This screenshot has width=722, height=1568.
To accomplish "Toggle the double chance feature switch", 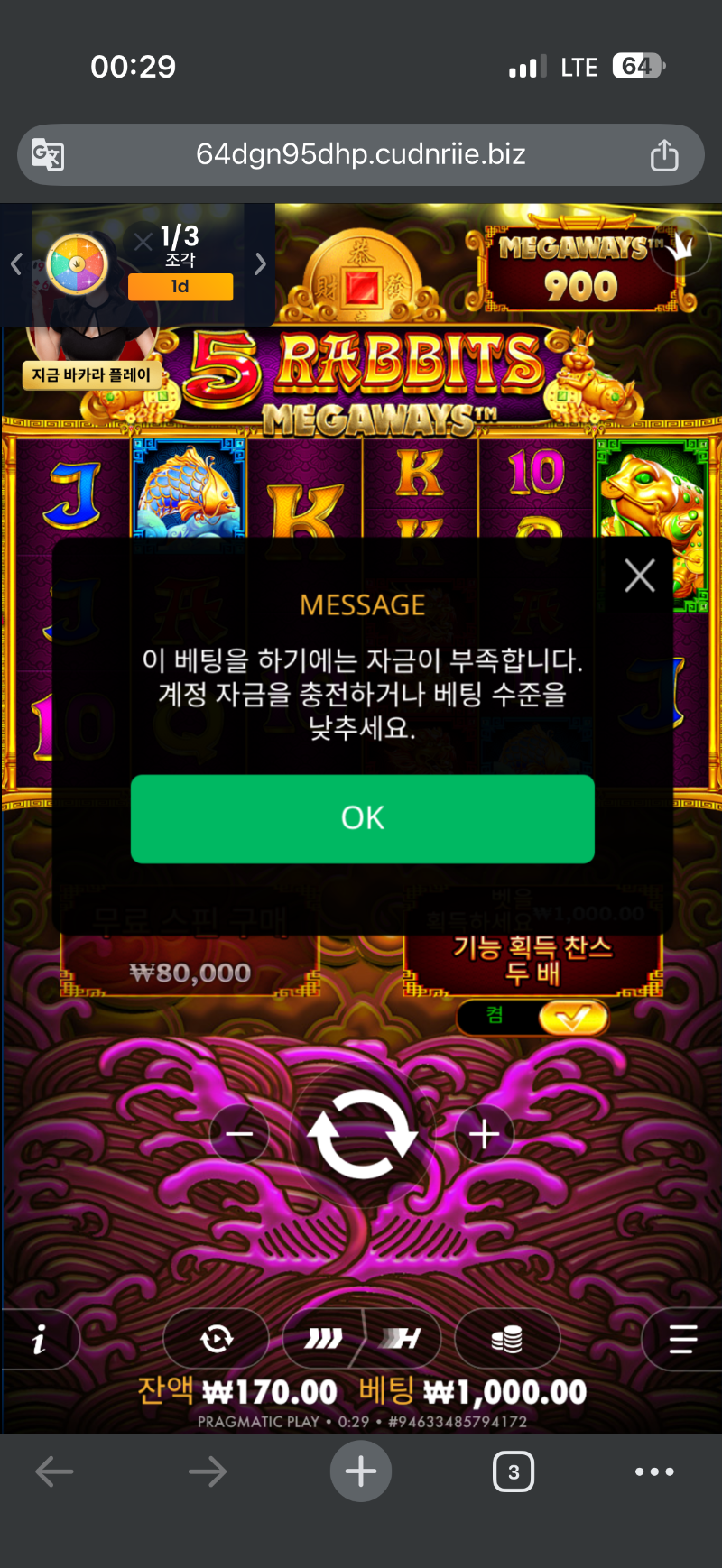I will pos(573,1019).
